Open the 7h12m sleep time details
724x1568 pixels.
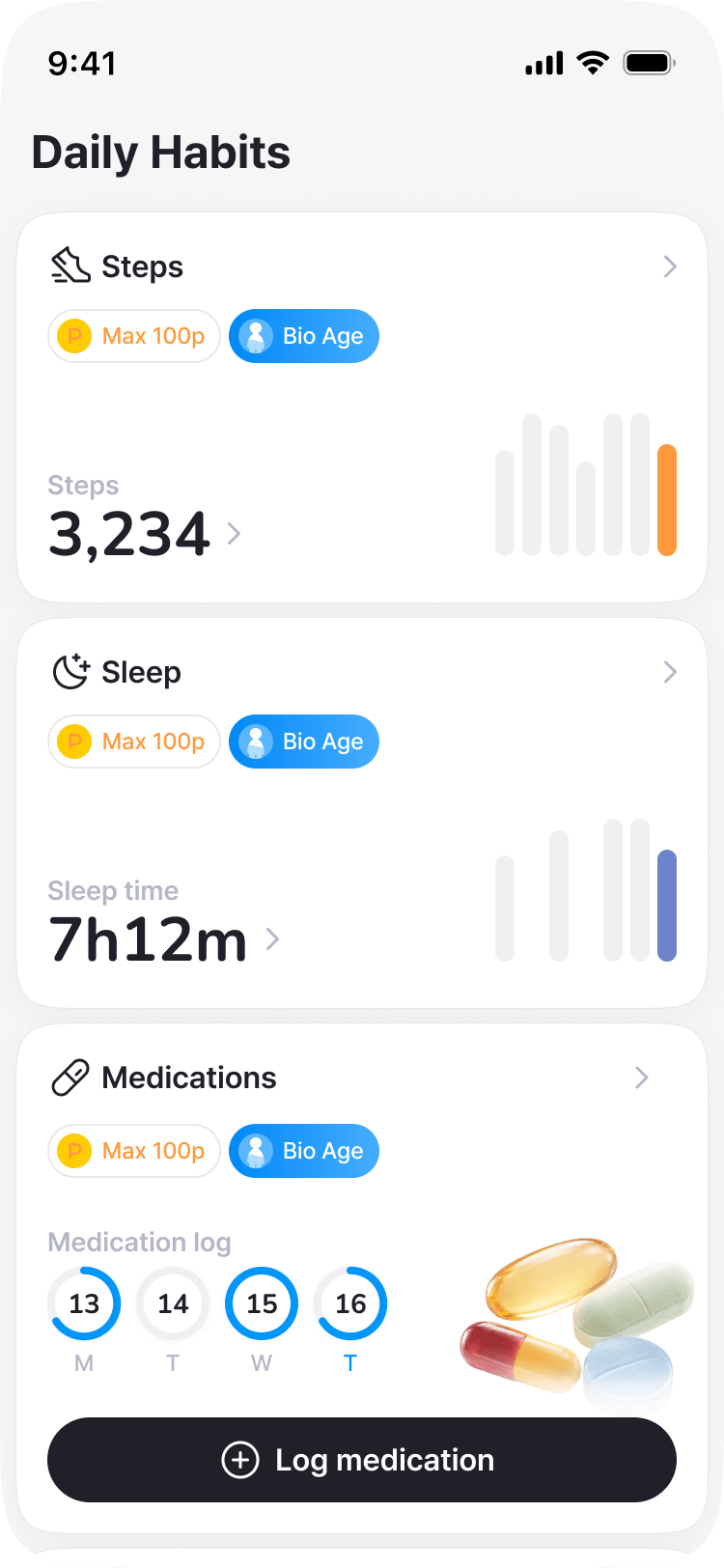(164, 938)
